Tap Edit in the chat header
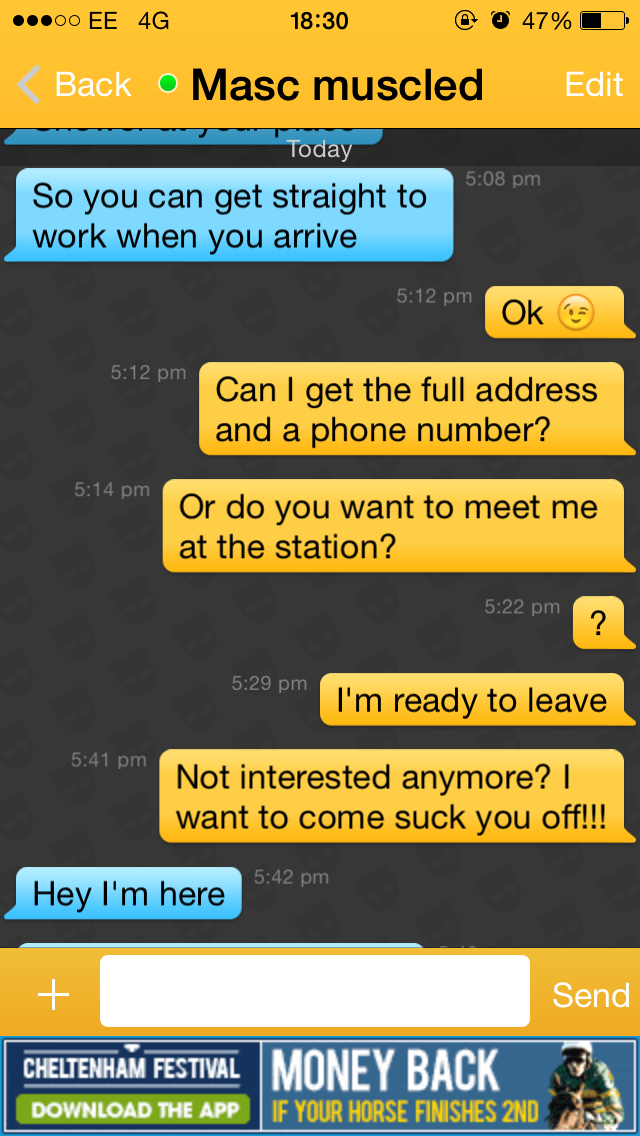Image resolution: width=640 pixels, height=1136 pixels. pos(594,85)
